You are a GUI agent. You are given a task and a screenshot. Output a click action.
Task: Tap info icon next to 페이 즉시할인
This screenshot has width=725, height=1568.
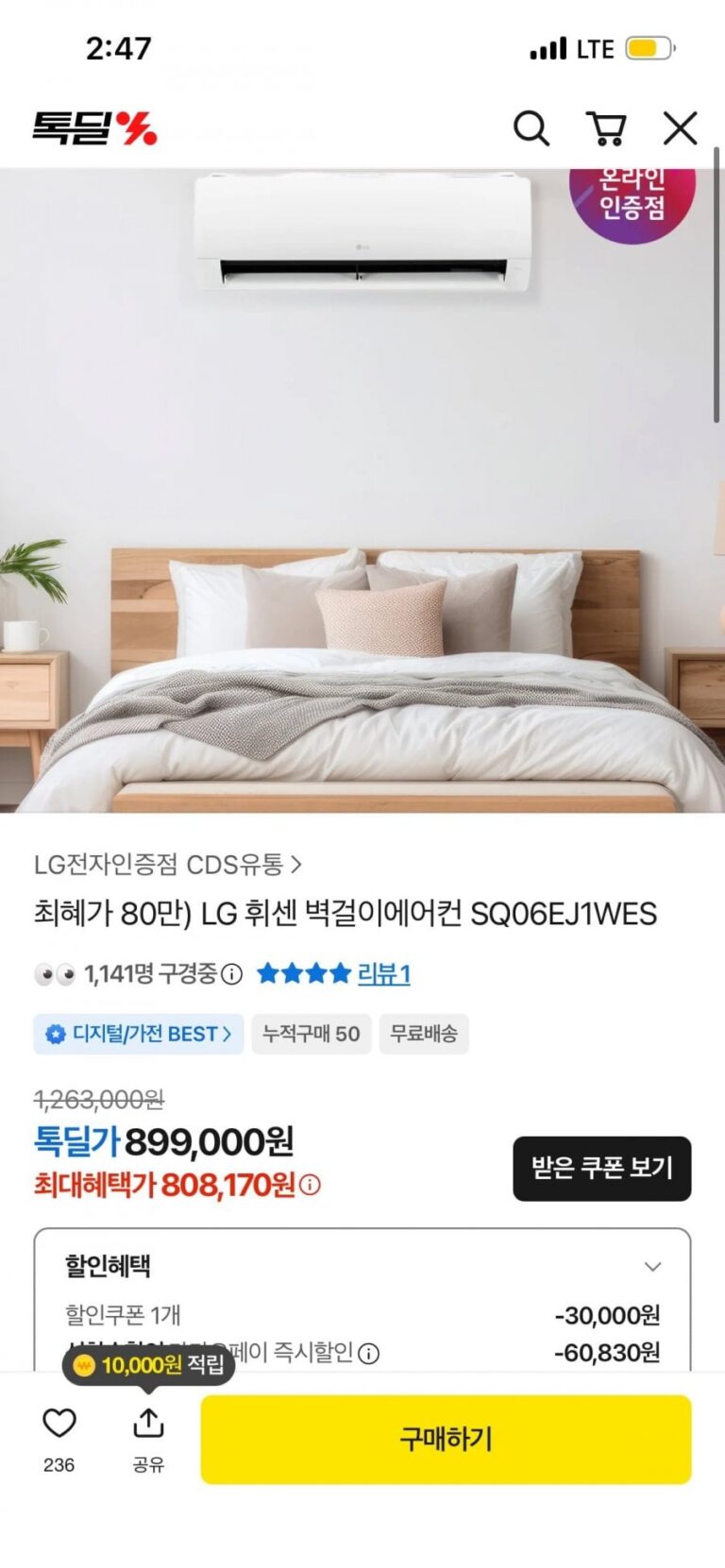[x=369, y=1354]
